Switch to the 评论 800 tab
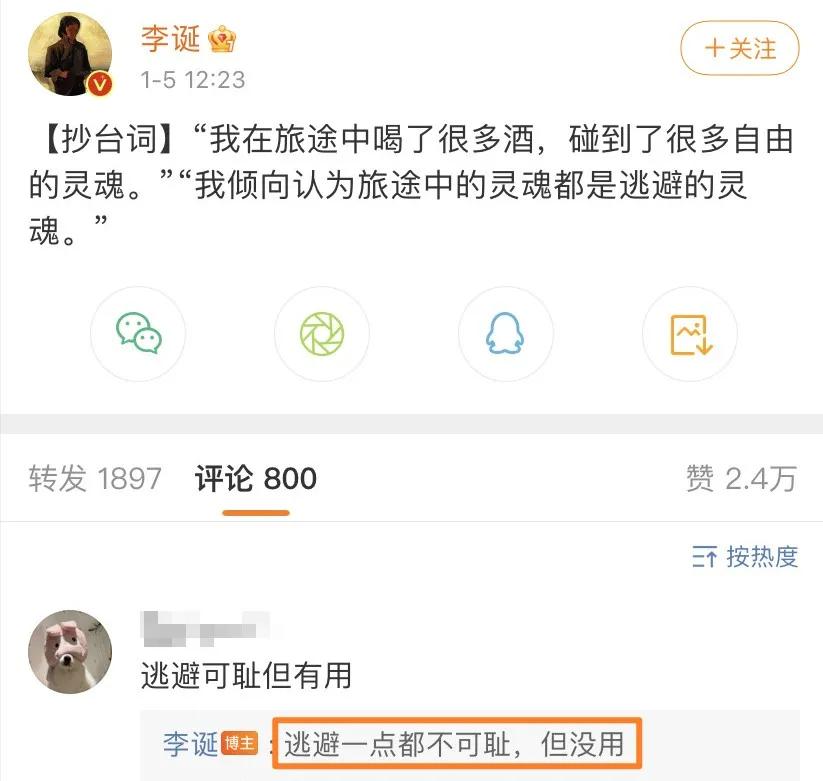Screen dimensions: 823x781 (x=256, y=479)
